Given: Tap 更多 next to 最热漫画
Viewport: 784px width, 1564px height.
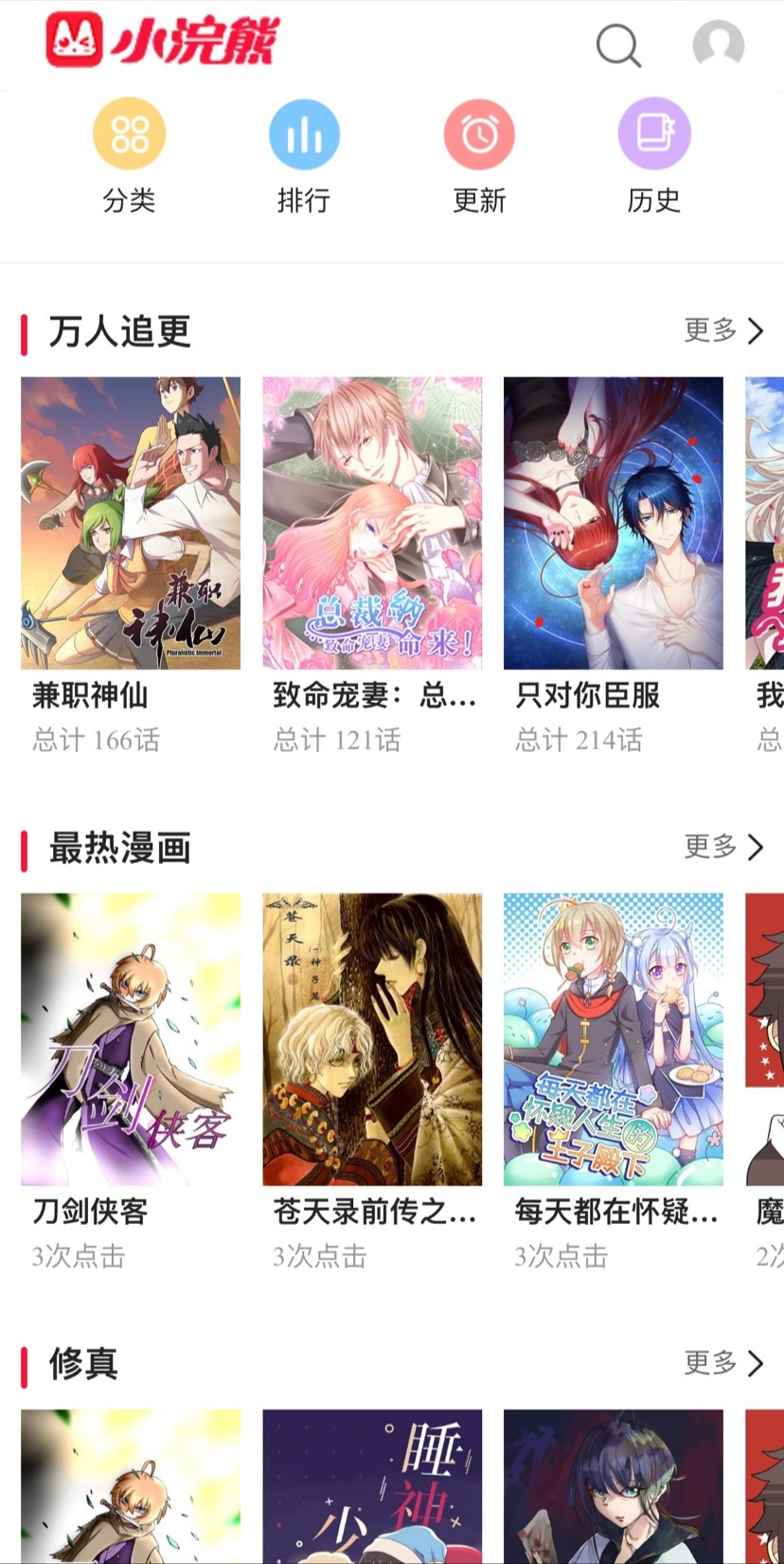Looking at the screenshot, I should click(723, 847).
